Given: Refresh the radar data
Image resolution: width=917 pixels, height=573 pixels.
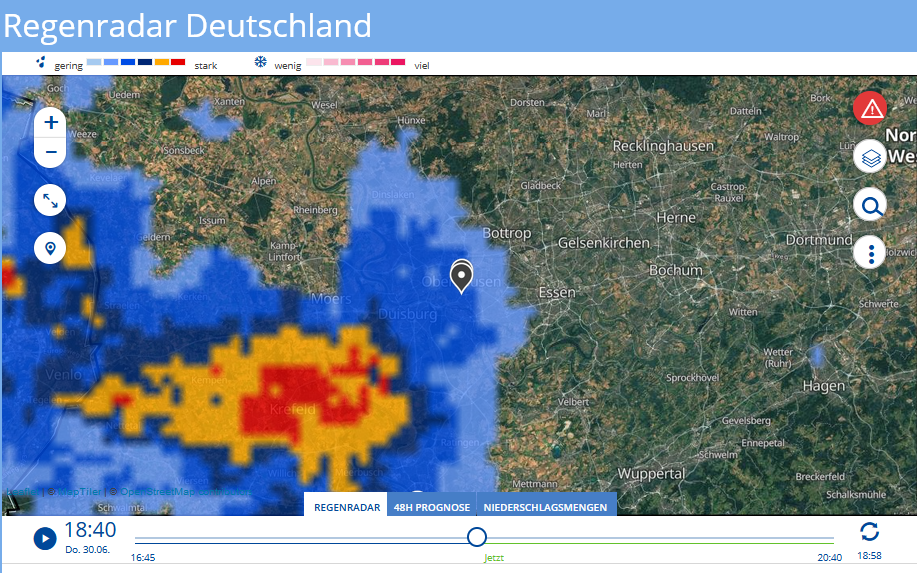Looking at the screenshot, I should click(869, 532).
